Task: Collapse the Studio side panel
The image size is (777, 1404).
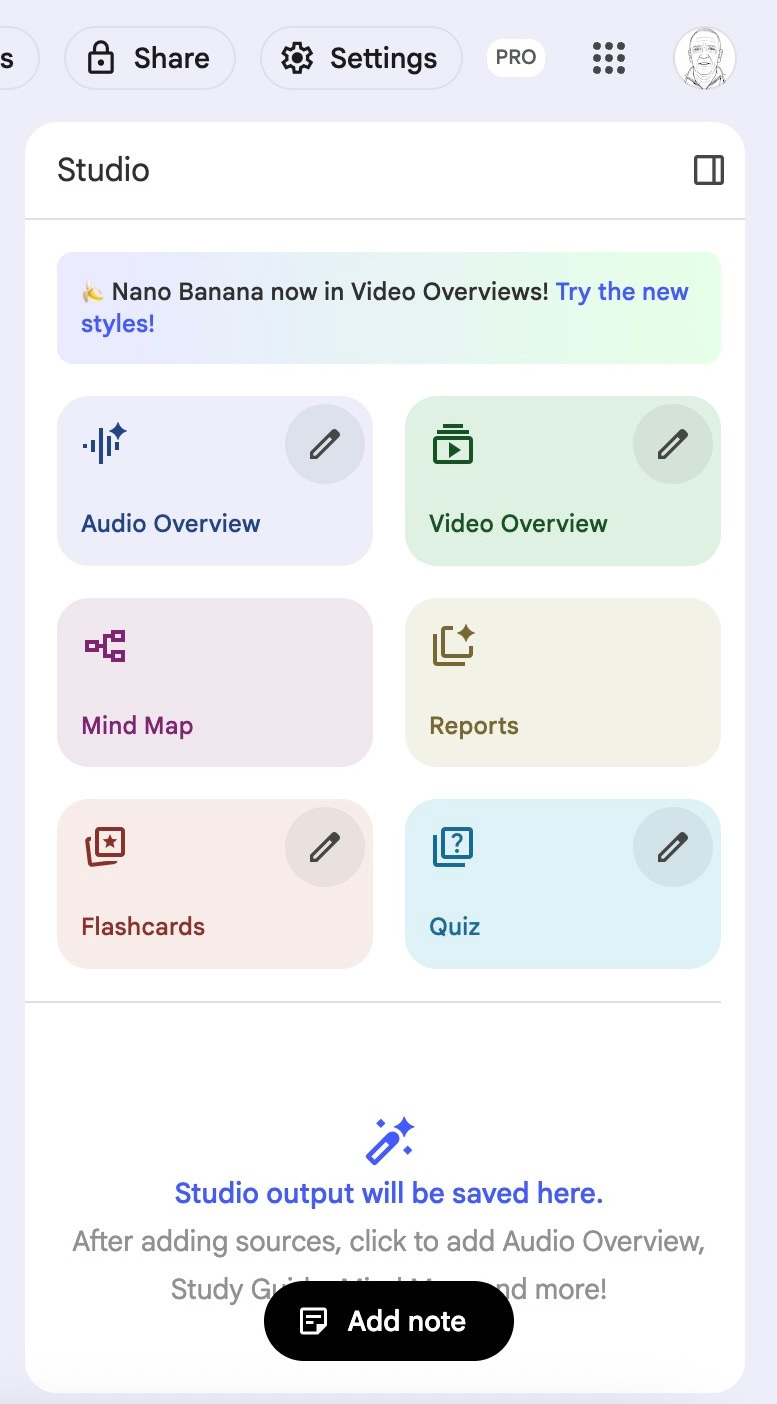Action: (x=708, y=170)
